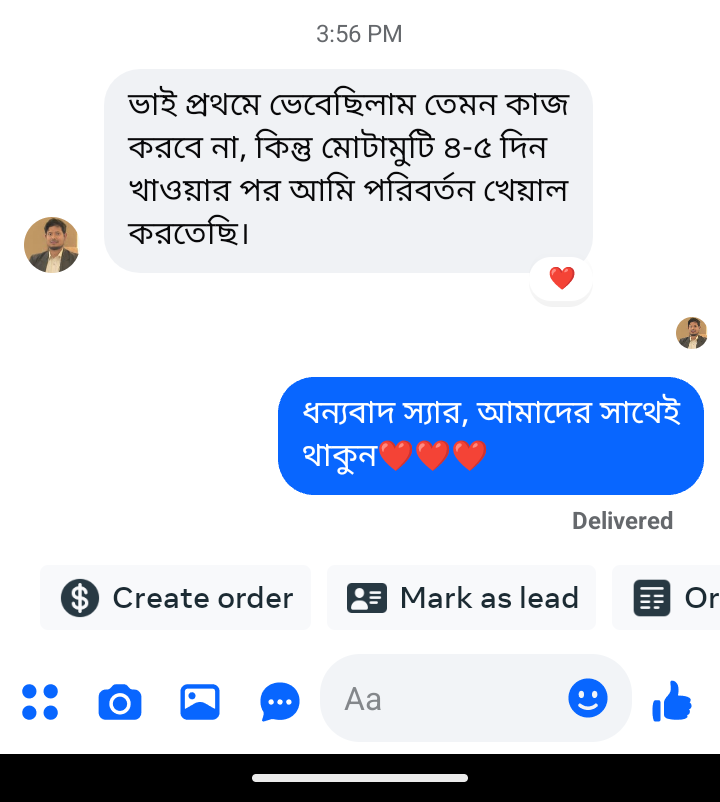Viewport: 720px width, 802px height.
Task: Tap the 3:56 PM timestamp
Action: pos(357,33)
